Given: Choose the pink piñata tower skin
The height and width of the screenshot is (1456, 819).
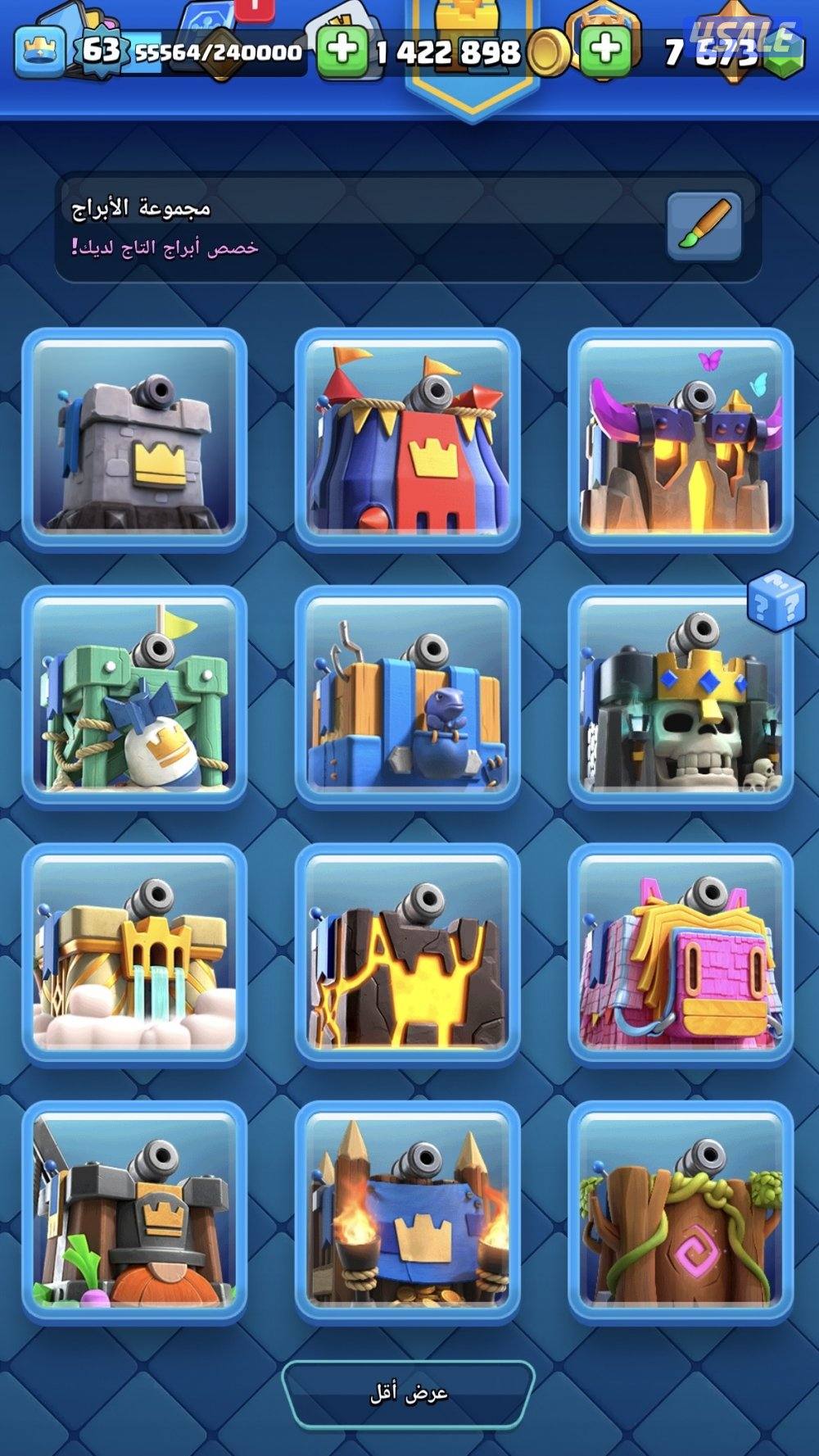Looking at the screenshot, I should click(x=680, y=954).
